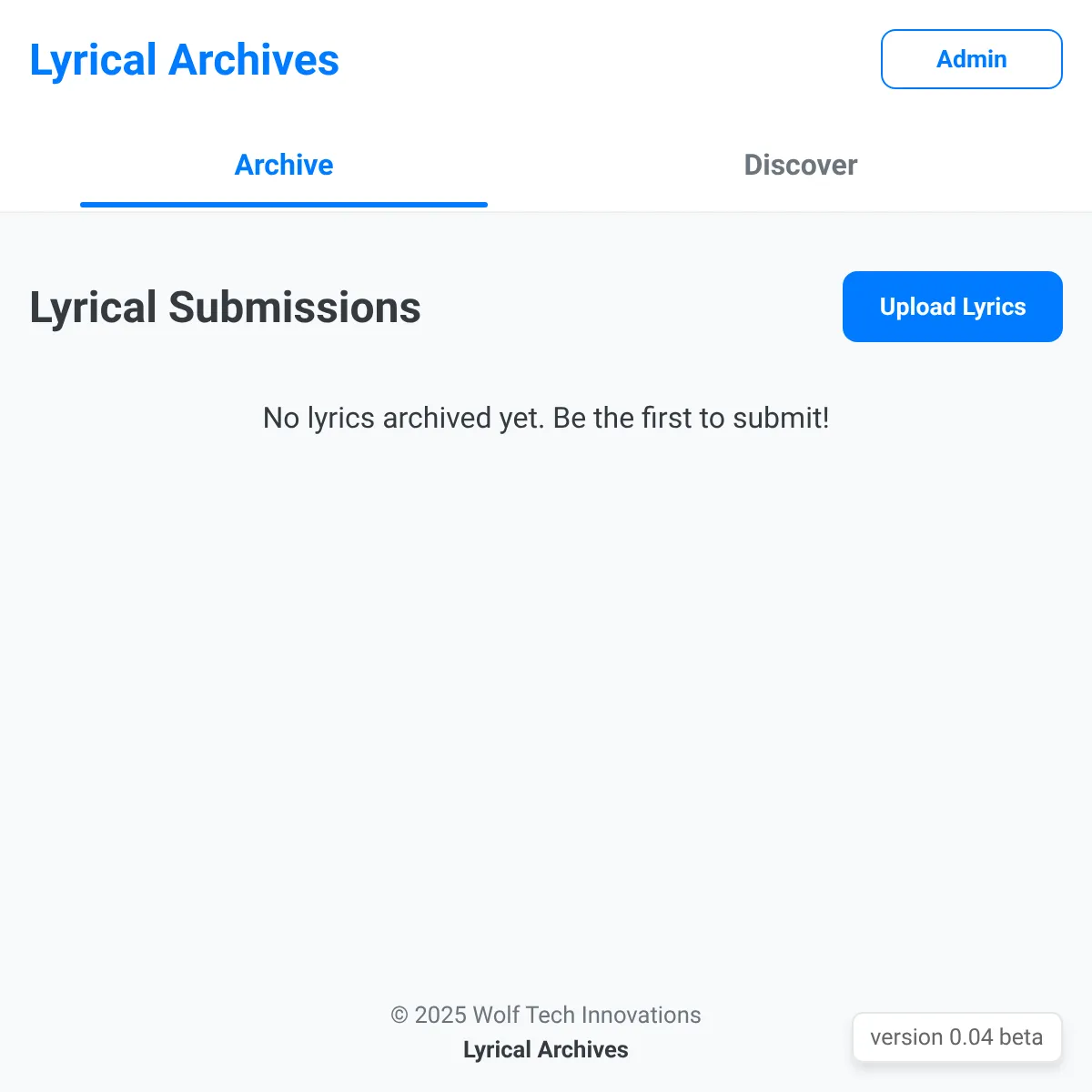This screenshot has width=1092, height=1092.
Task: Go to the Lyrical Archives home title
Action: point(185,60)
